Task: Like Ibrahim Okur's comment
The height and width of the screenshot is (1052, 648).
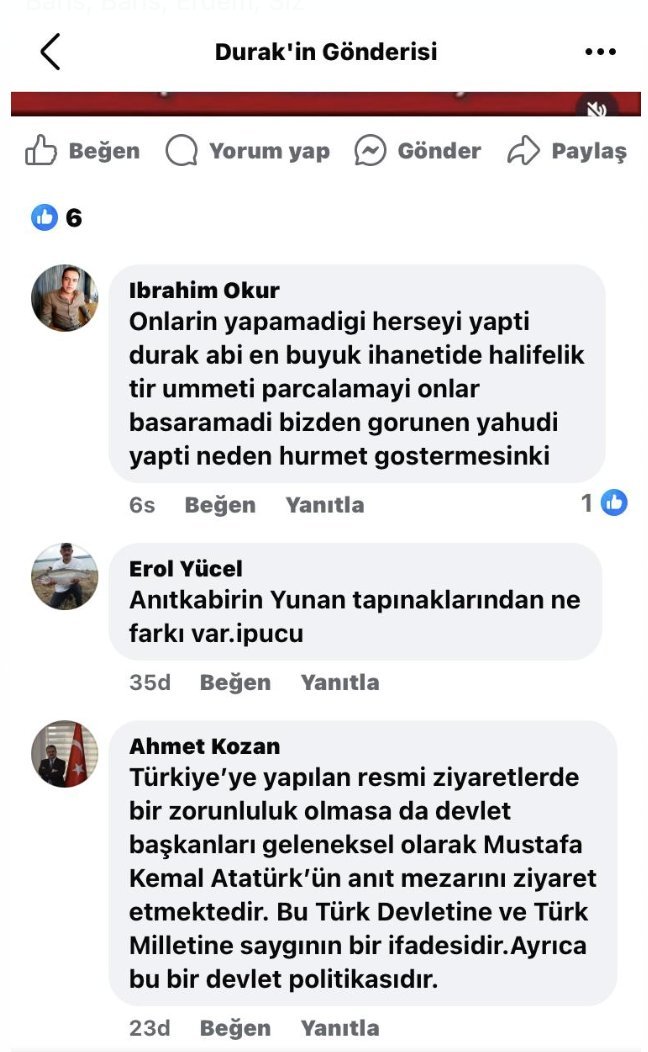Action: (220, 505)
